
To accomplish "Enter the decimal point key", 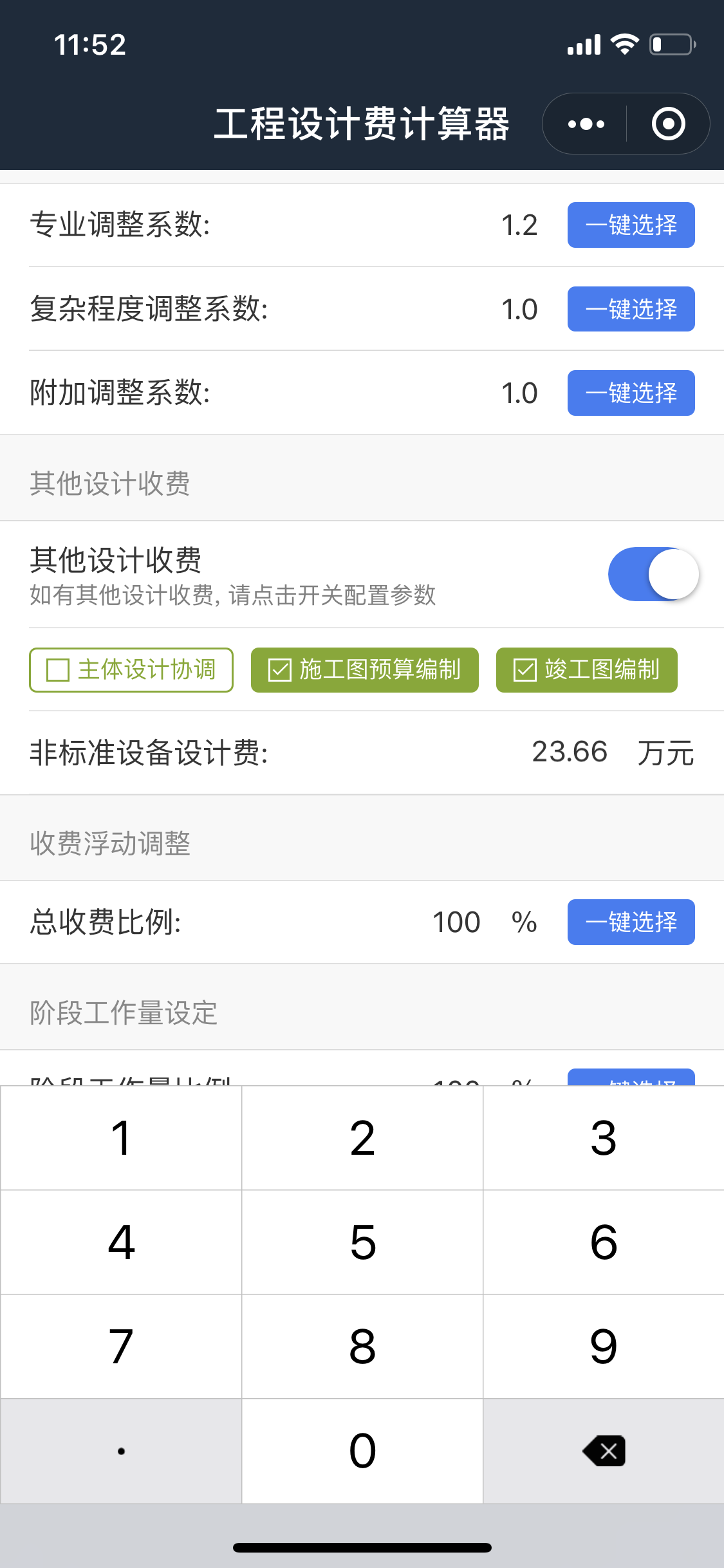I will 121,1451.
